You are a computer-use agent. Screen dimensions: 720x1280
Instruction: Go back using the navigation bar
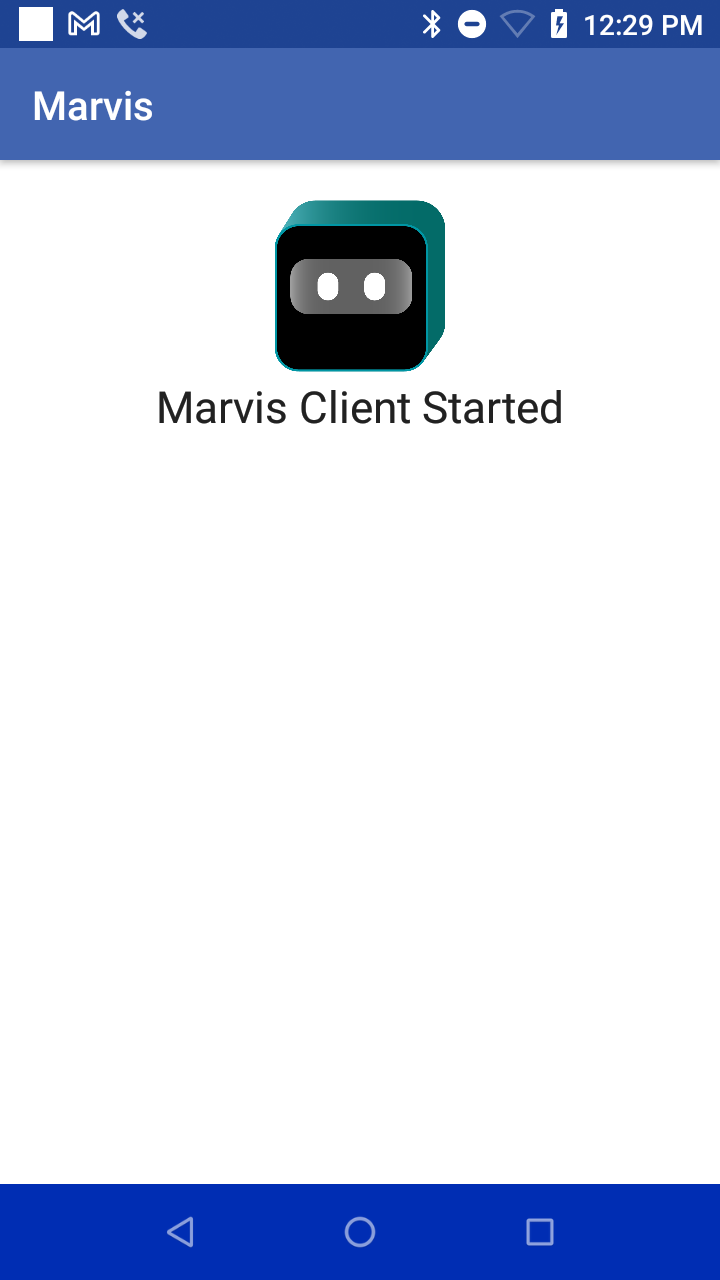click(180, 1232)
